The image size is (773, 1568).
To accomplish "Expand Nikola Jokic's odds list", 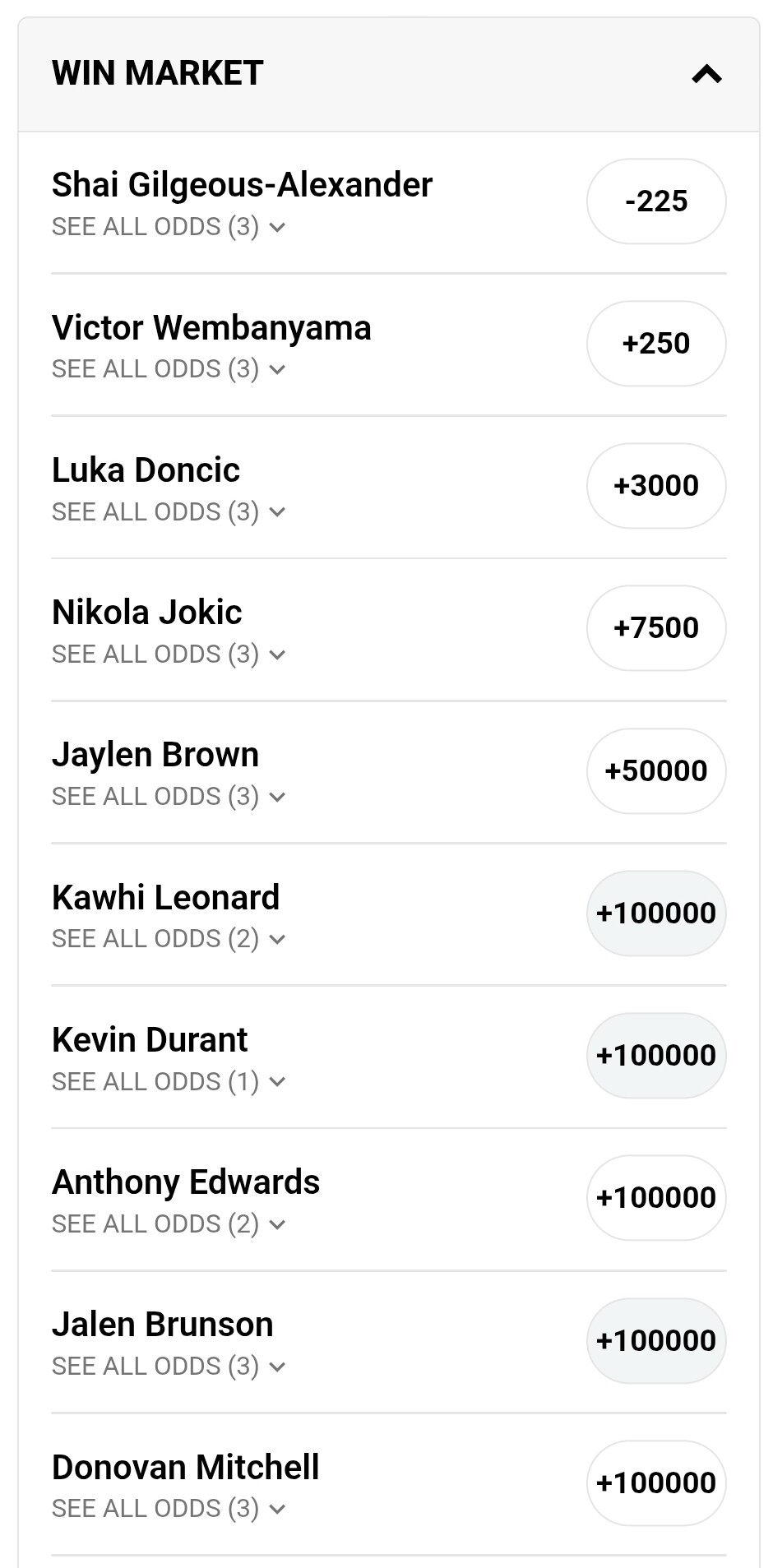I will point(169,654).
